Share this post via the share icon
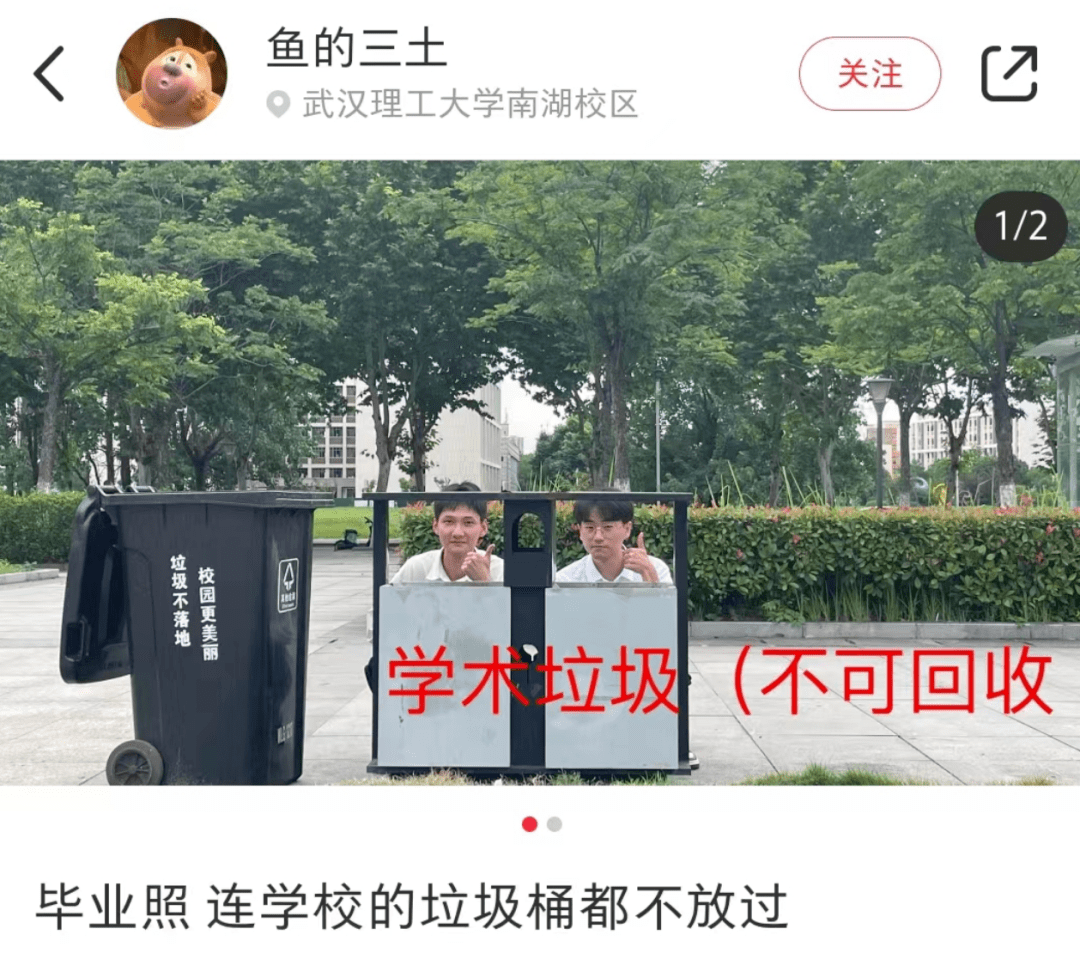The width and height of the screenshot is (1080, 953). [1008, 74]
